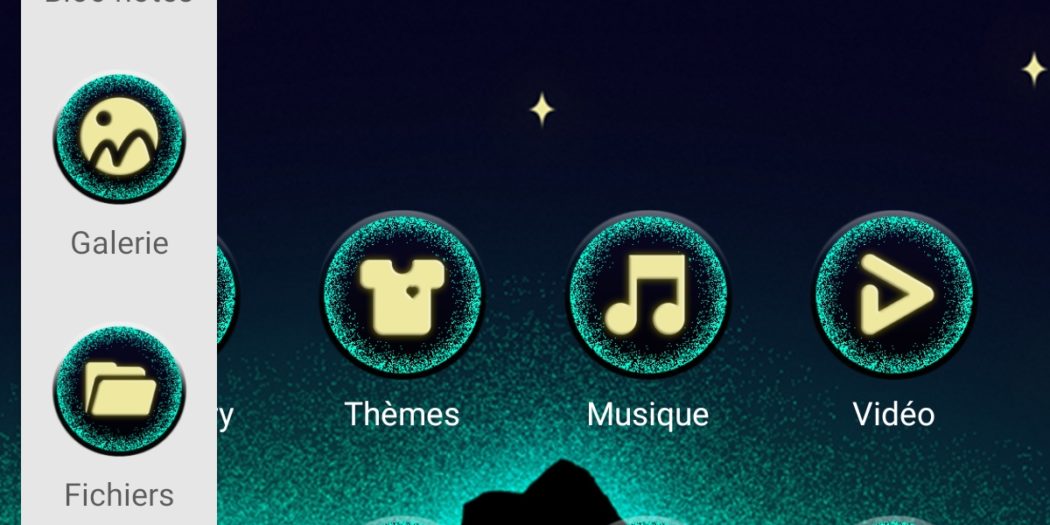Open the Musique app

coord(647,296)
